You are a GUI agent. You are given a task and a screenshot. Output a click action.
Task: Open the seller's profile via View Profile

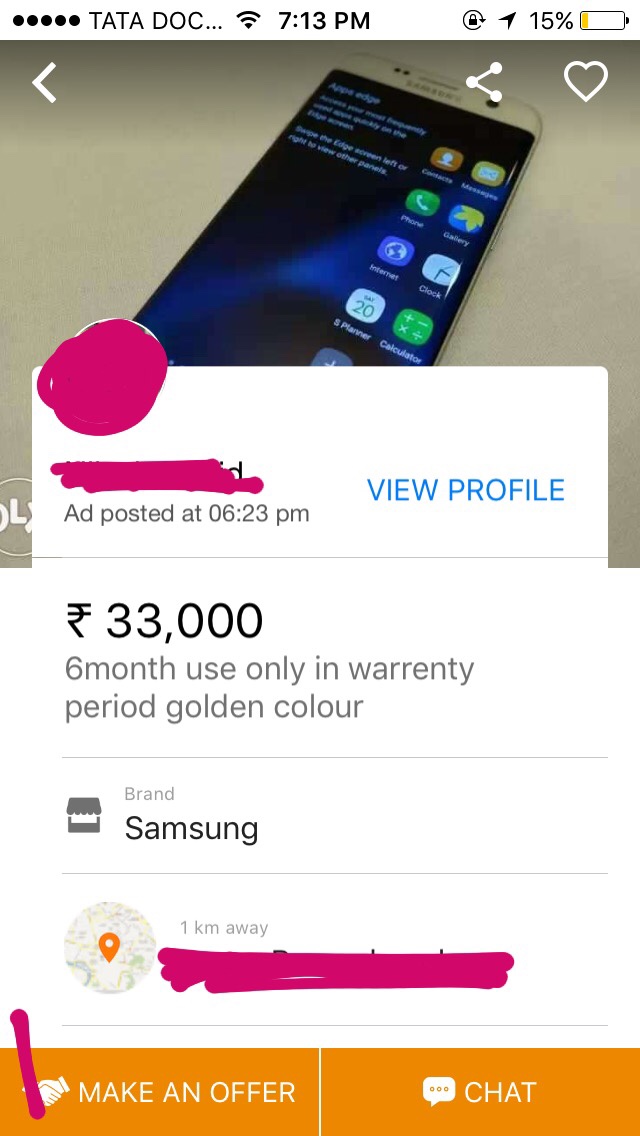(x=465, y=490)
